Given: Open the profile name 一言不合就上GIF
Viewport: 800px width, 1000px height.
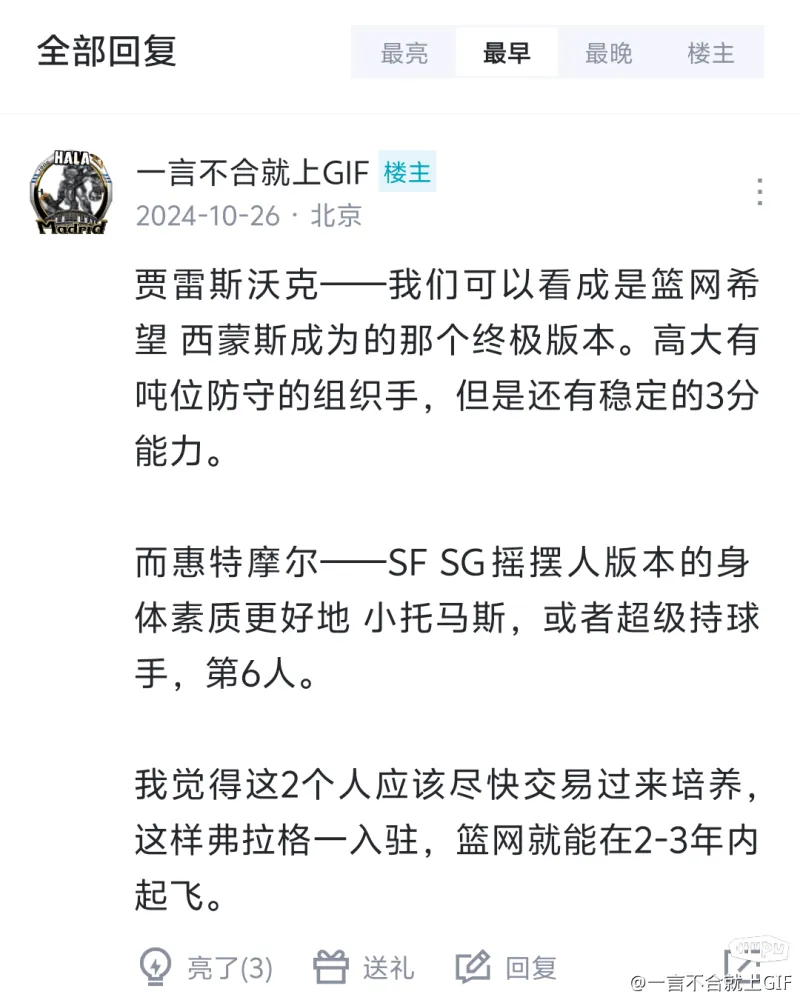Looking at the screenshot, I should click(253, 172).
